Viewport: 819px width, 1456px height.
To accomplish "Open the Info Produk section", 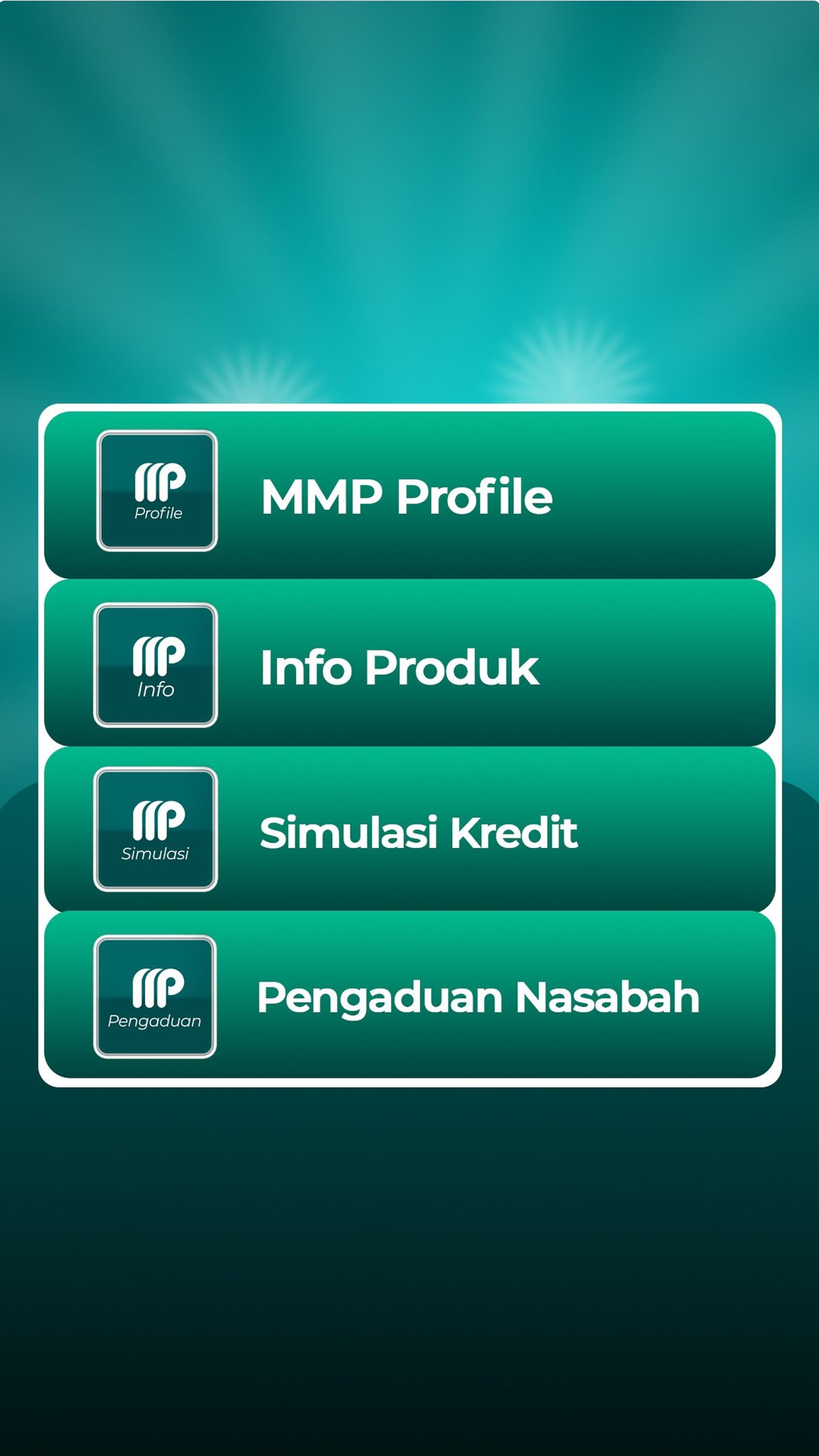I will pyautogui.click(x=410, y=663).
